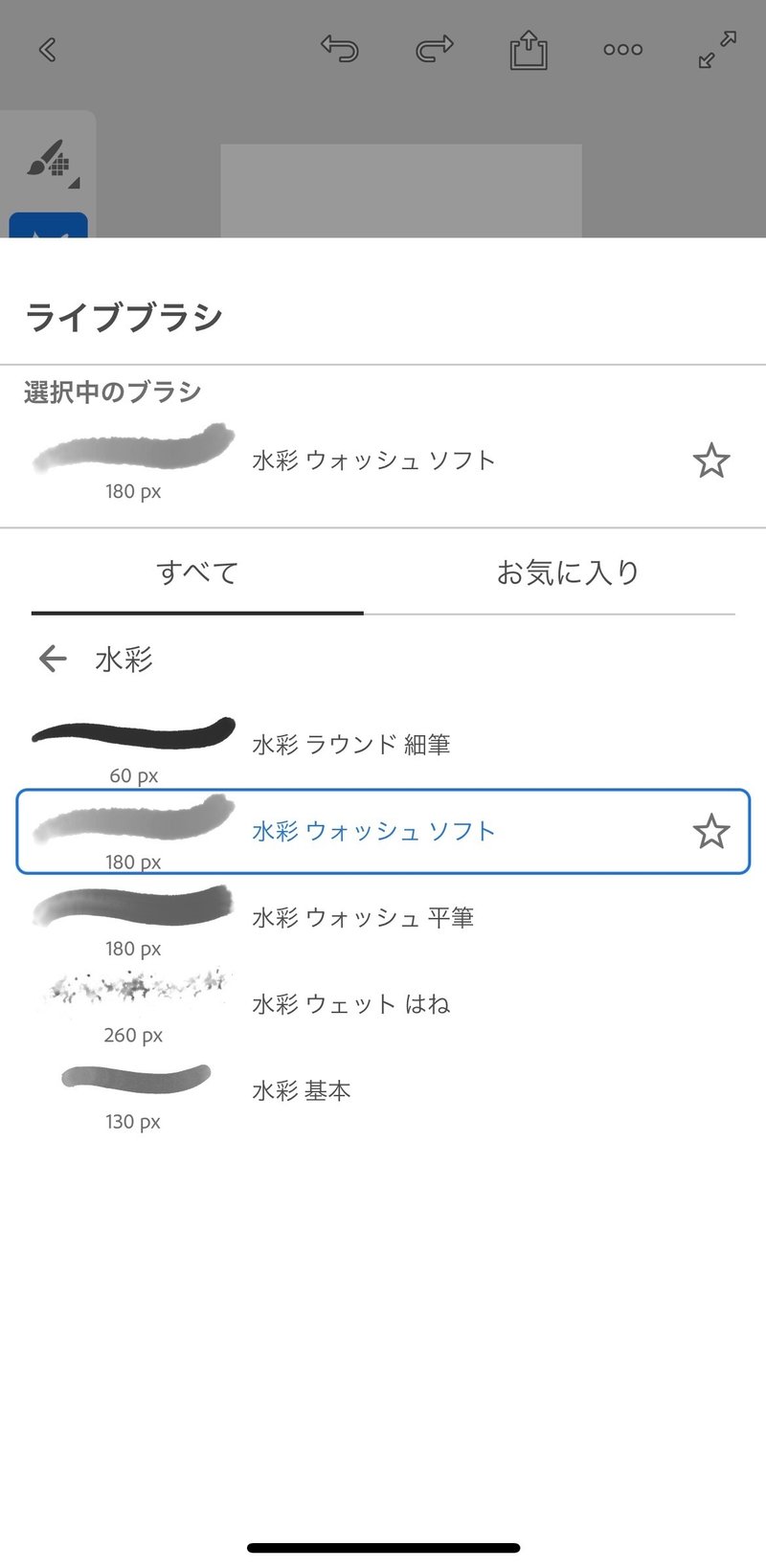Pick the 水彩 基本 brush
The height and width of the screenshot is (1568, 766).
[383, 1091]
